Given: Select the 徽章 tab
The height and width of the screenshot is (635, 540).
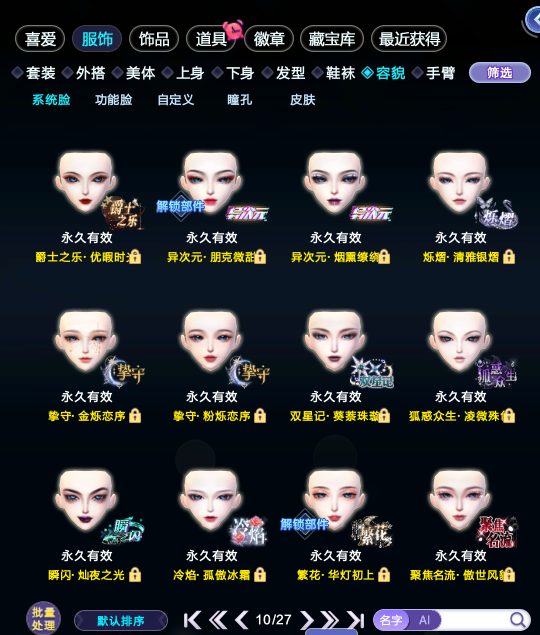Looking at the screenshot, I should pyautogui.click(x=269, y=39).
